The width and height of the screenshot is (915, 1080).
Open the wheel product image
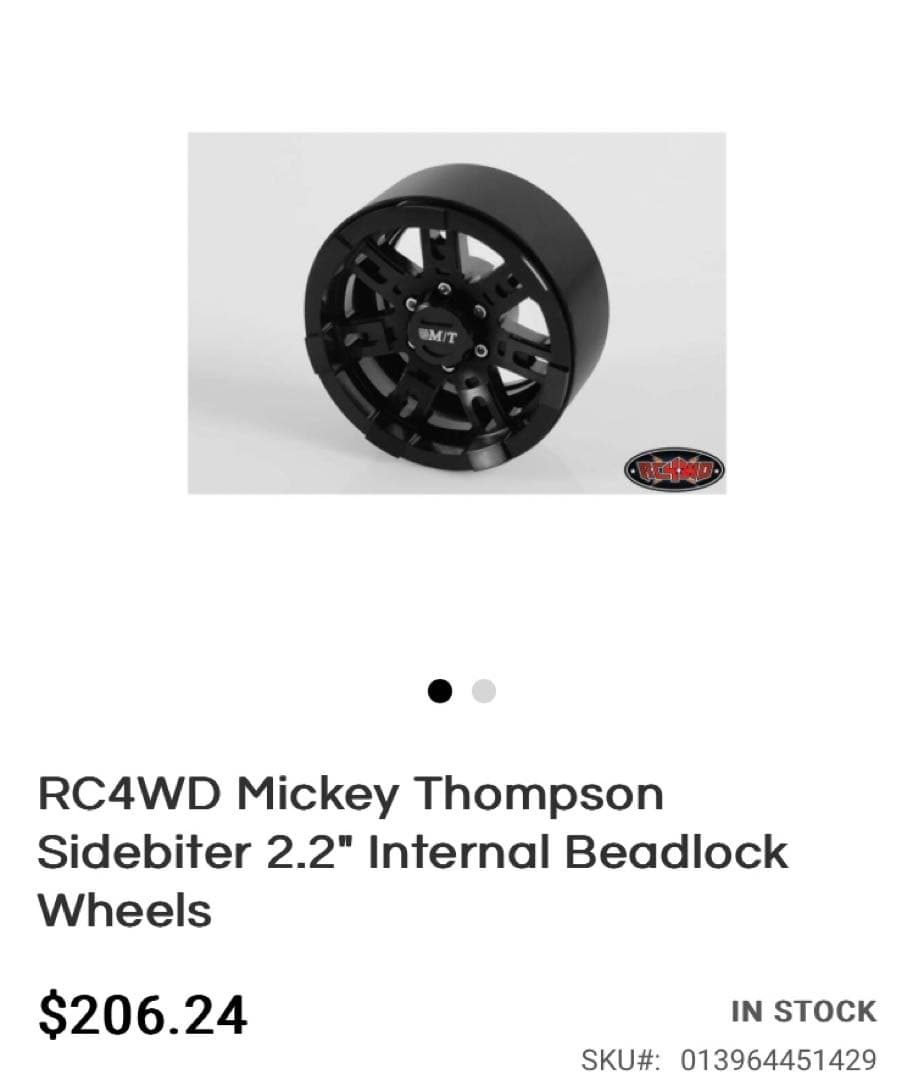coord(457,313)
